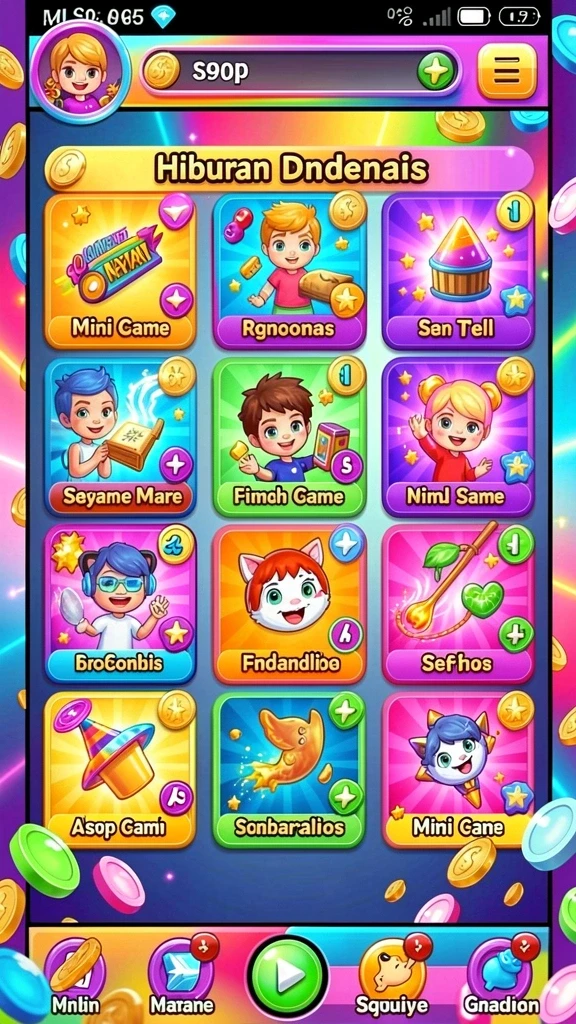Viewport: 576px width, 1024px height.
Task: Select the Fimoh Game tile
Action: click(x=289, y=438)
